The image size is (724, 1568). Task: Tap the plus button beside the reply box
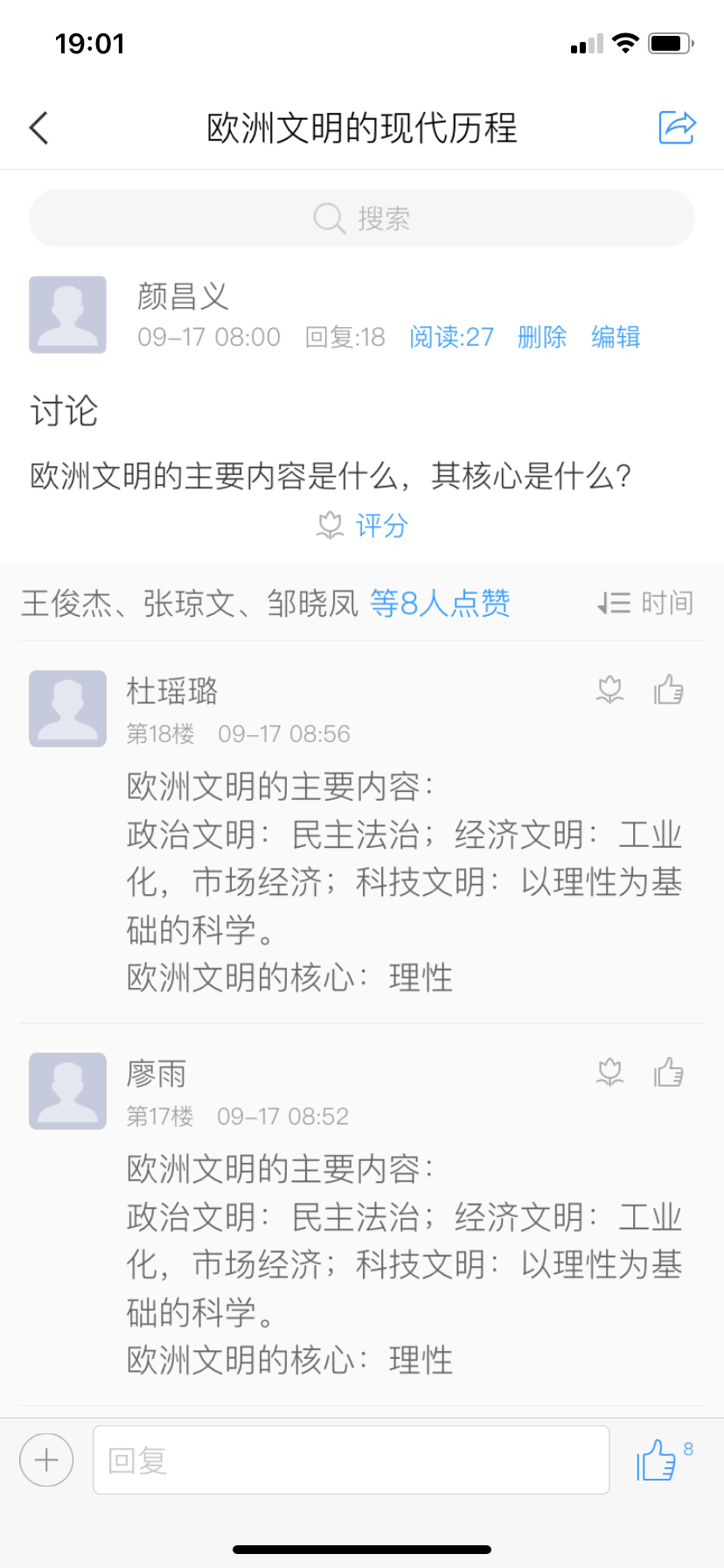coord(46,1459)
